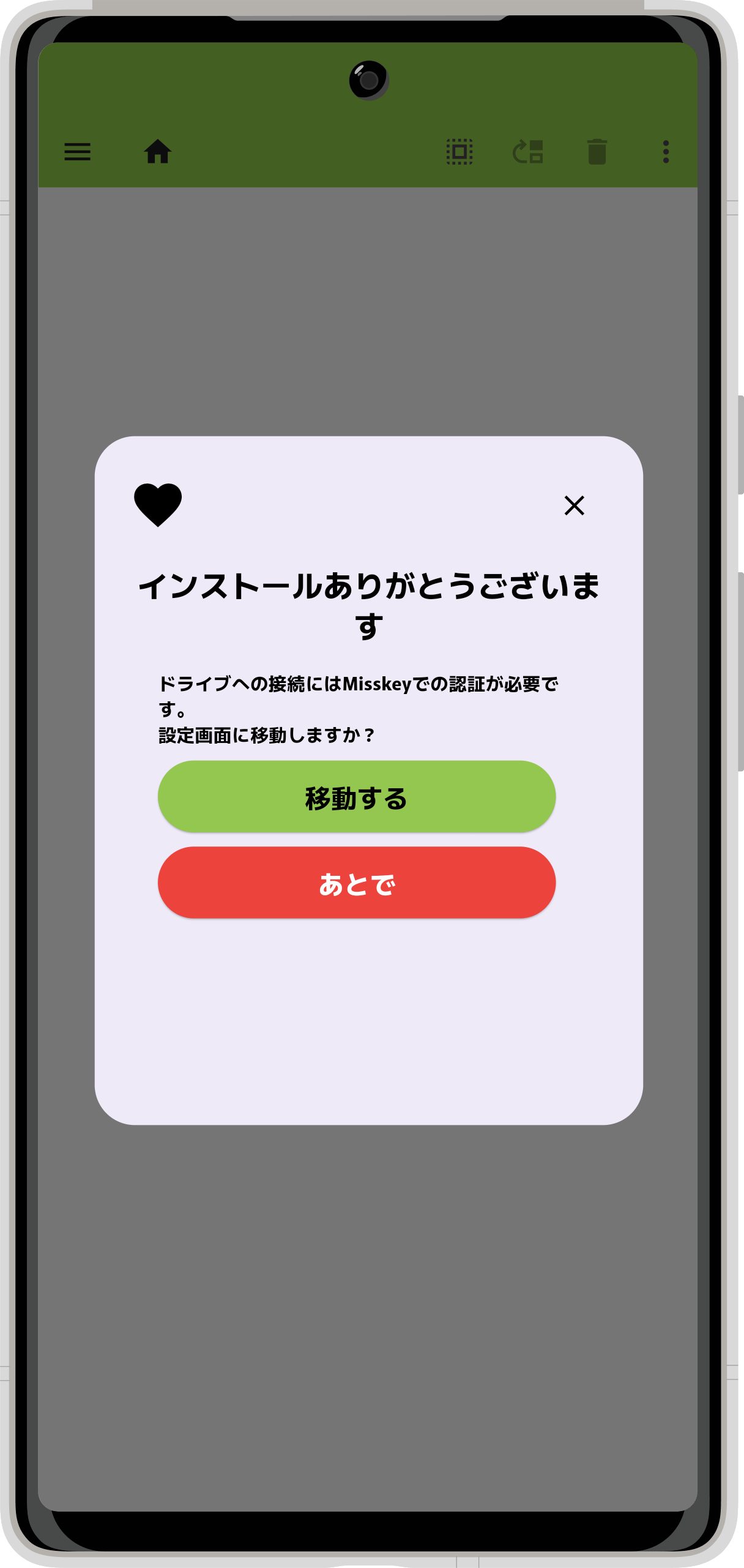This screenshot has height=1568, width=744.
Task: Open the three-dot overflow menu
Action: click(x=666, y=152)
